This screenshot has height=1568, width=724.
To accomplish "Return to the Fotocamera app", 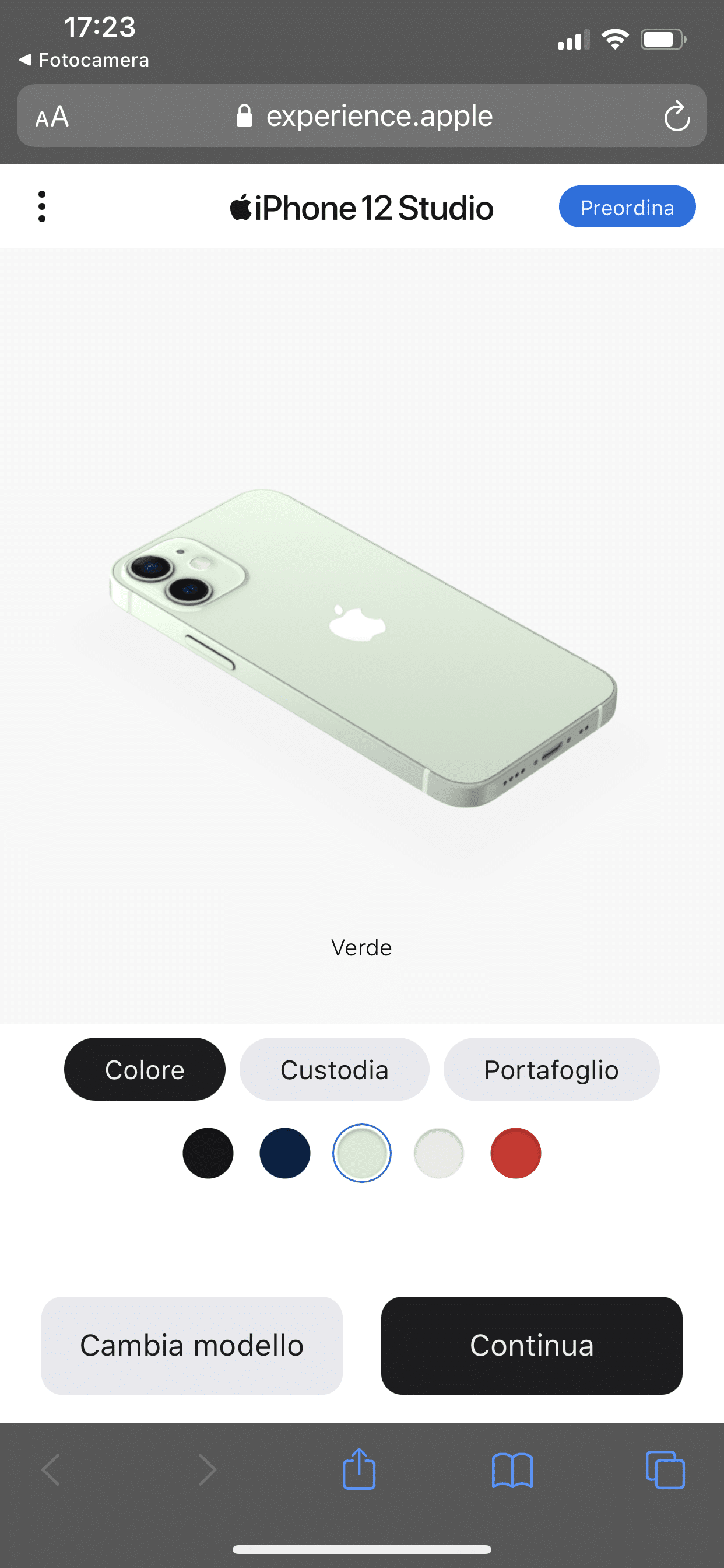I will [x=84, y=60].
